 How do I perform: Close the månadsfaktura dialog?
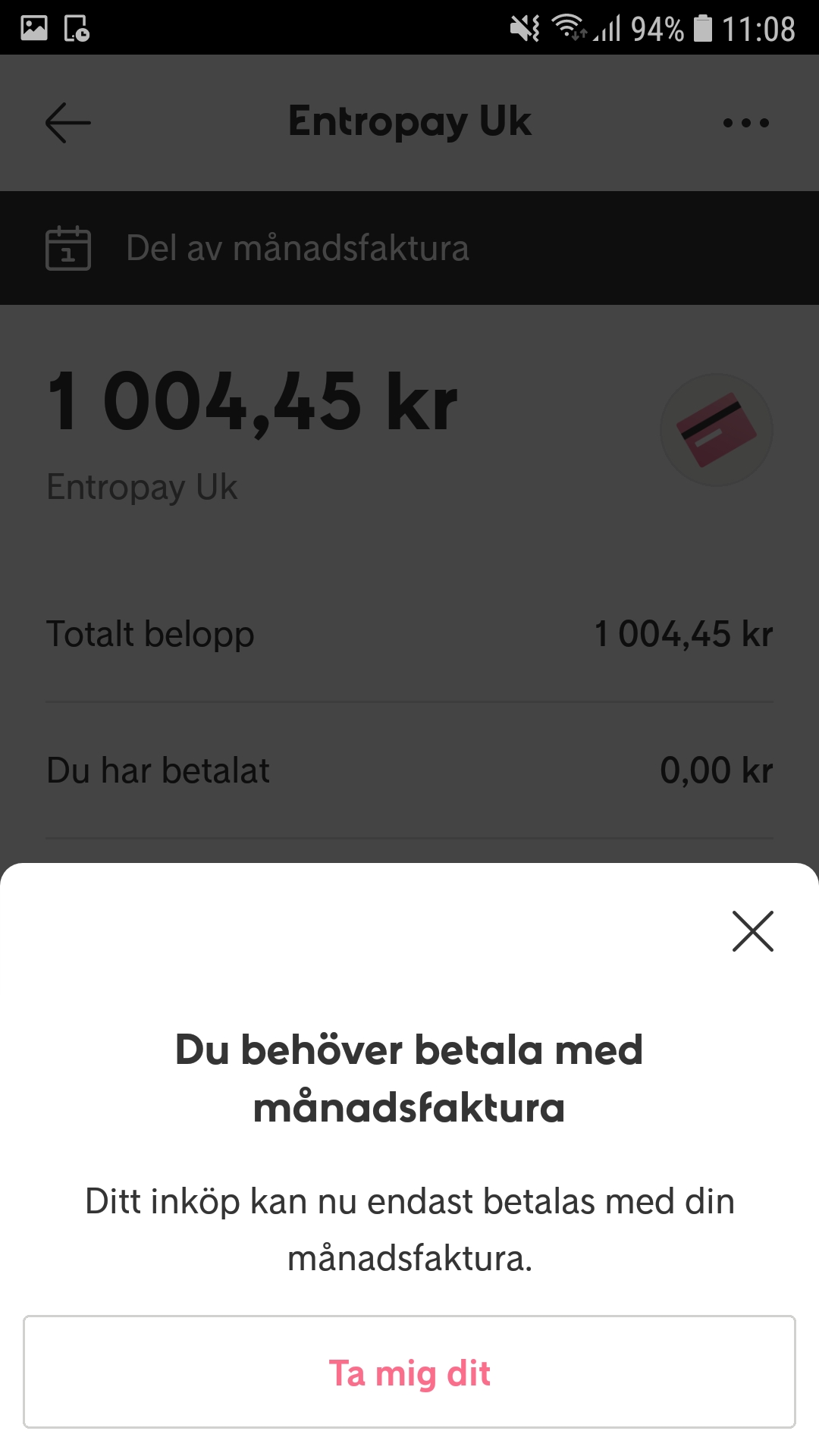(752, 931)
